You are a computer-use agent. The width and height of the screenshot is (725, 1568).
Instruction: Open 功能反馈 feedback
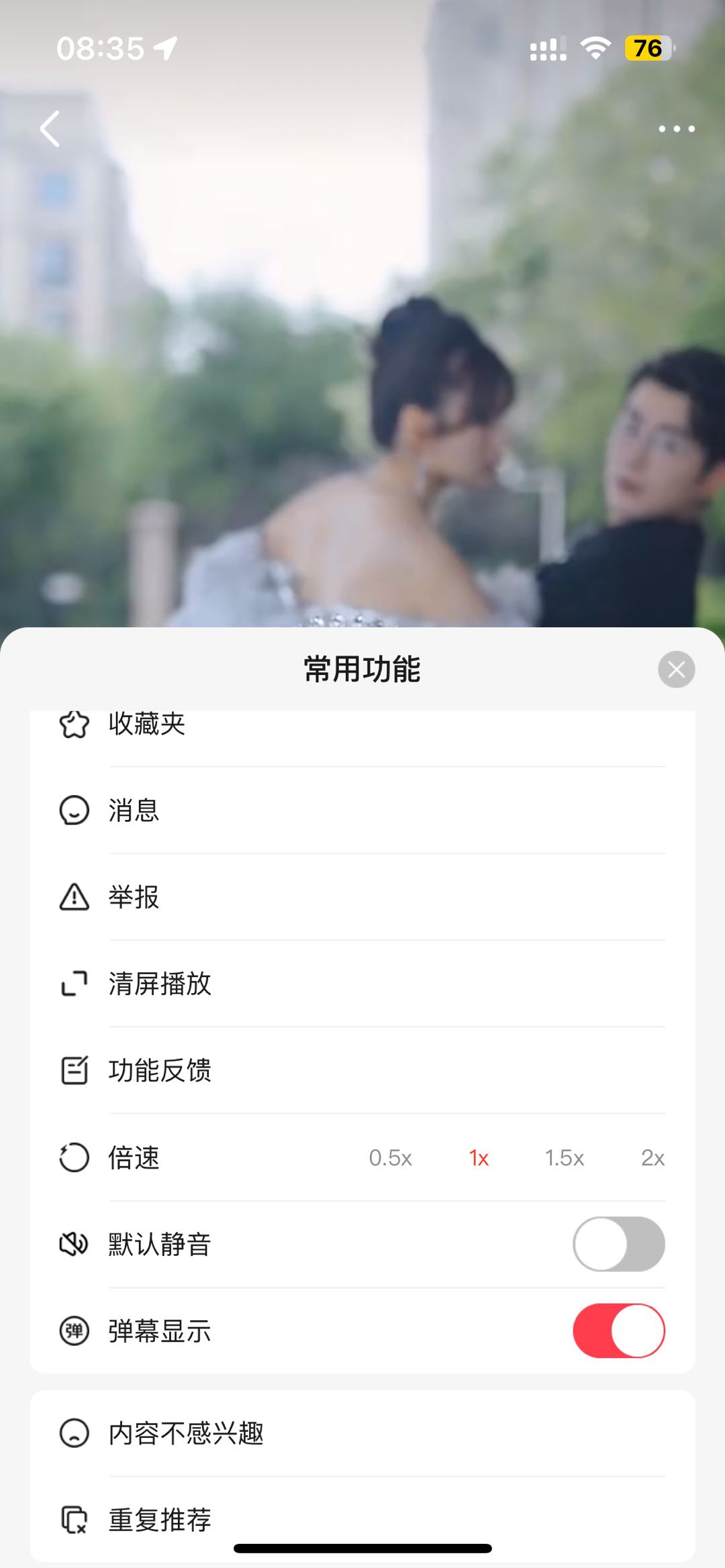point(160,1070)
